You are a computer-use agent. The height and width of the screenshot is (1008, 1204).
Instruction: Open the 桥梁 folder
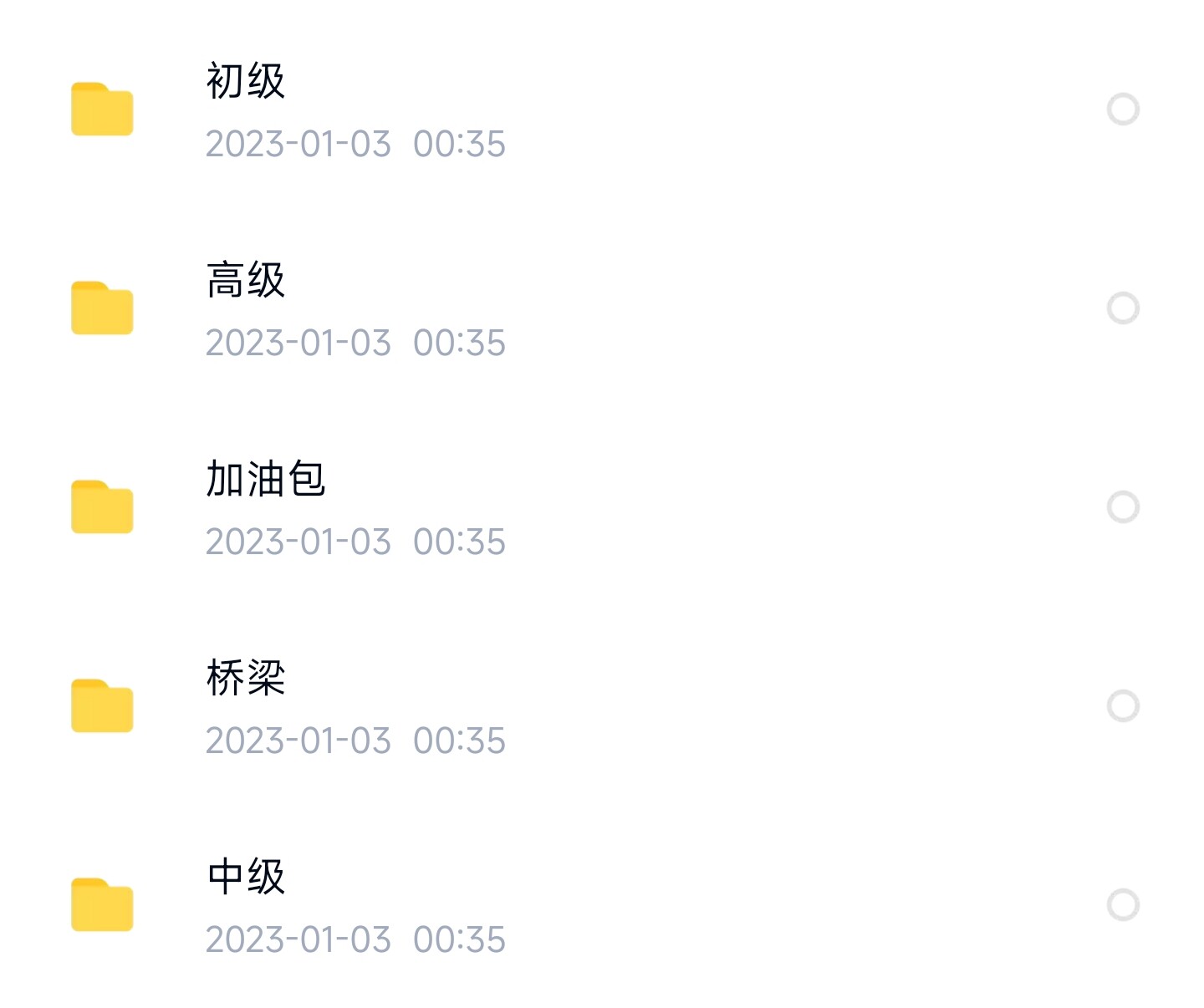pyautogui.click(x=246, y=679)
